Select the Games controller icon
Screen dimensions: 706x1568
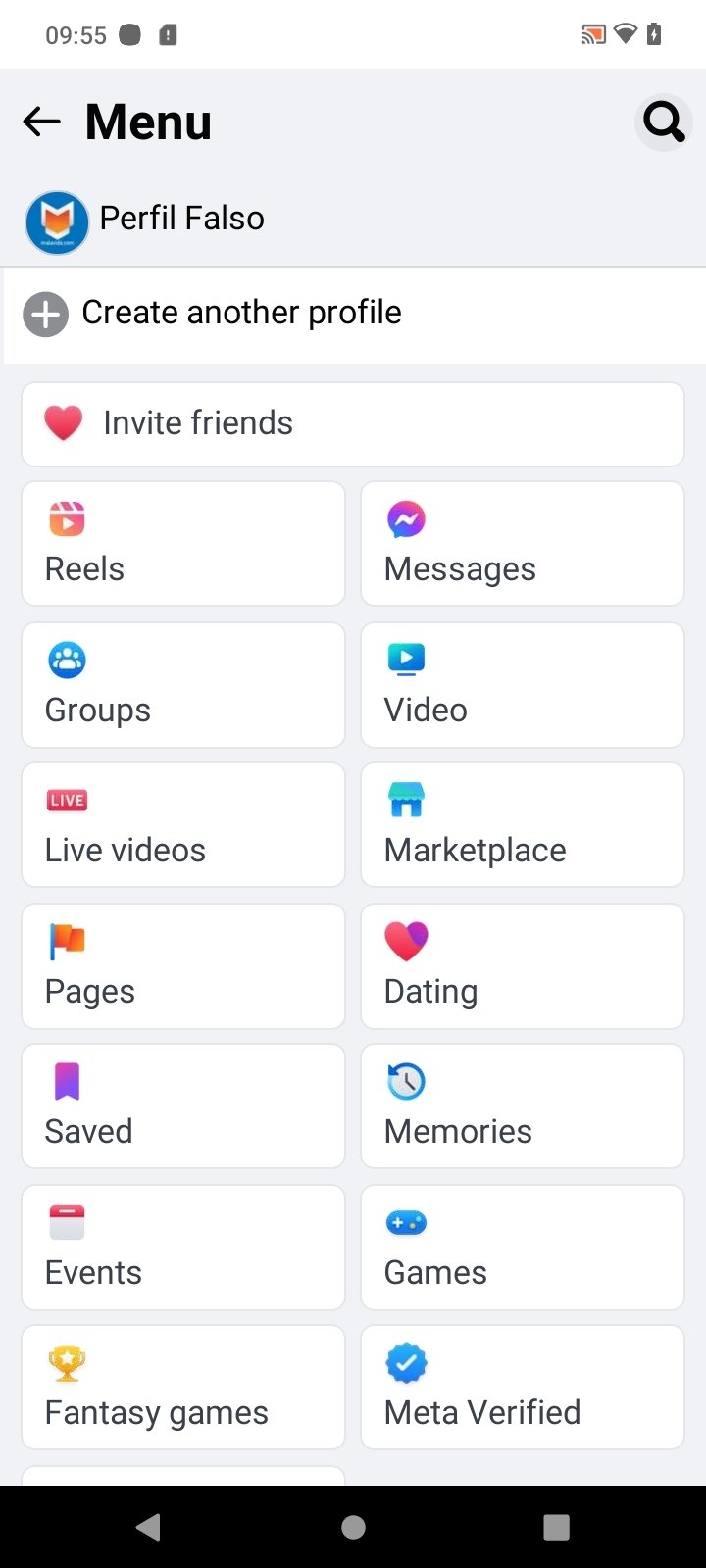pyautogui.click(x=406, y=1222)
